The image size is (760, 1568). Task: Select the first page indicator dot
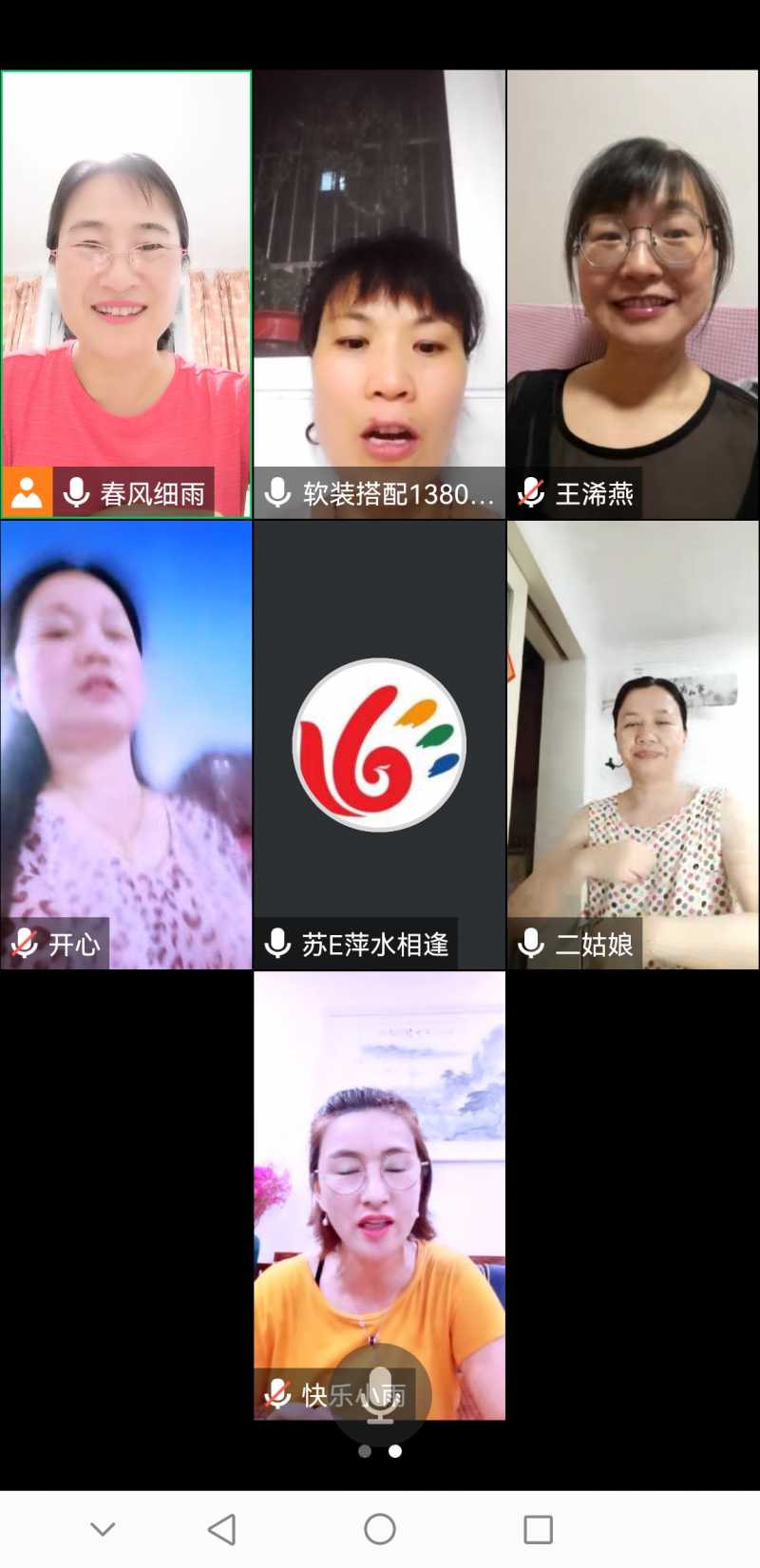tap(365, 1451)
